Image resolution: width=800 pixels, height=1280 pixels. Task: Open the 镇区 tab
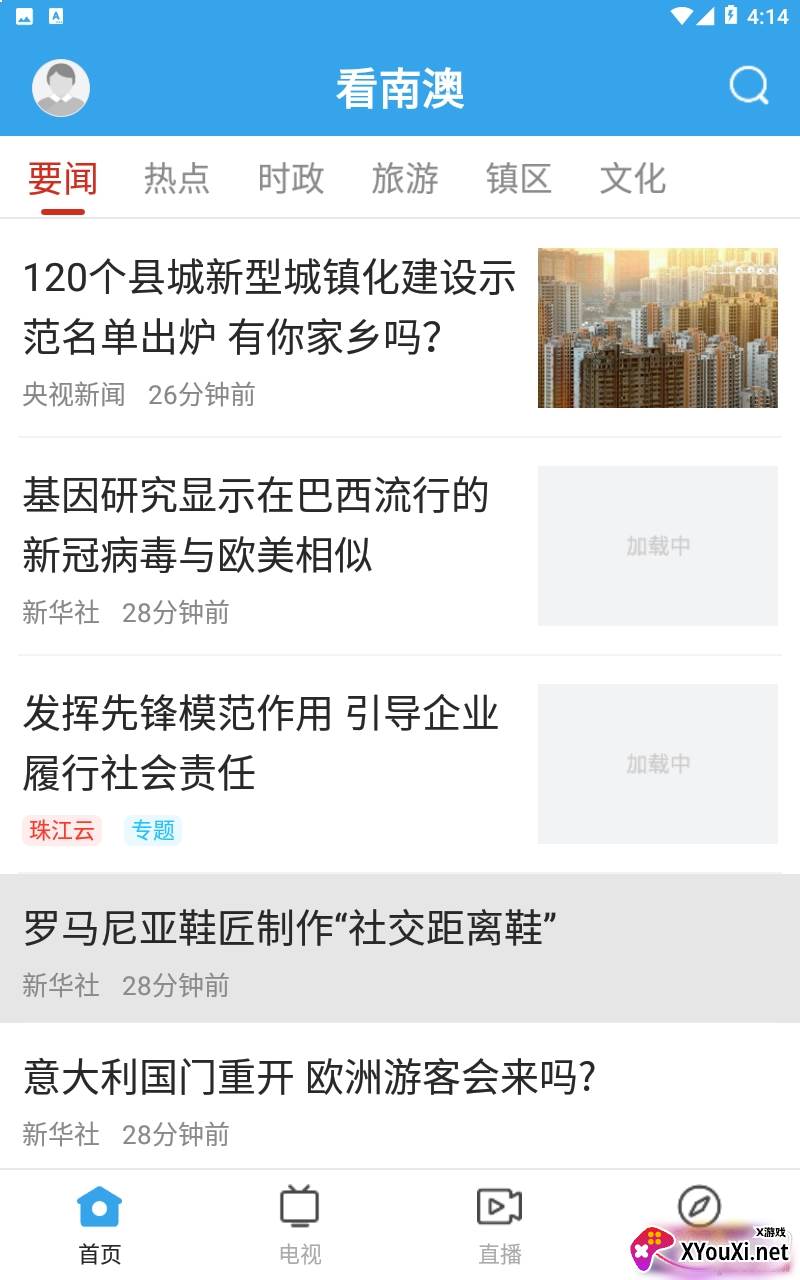tap(519, 179)
